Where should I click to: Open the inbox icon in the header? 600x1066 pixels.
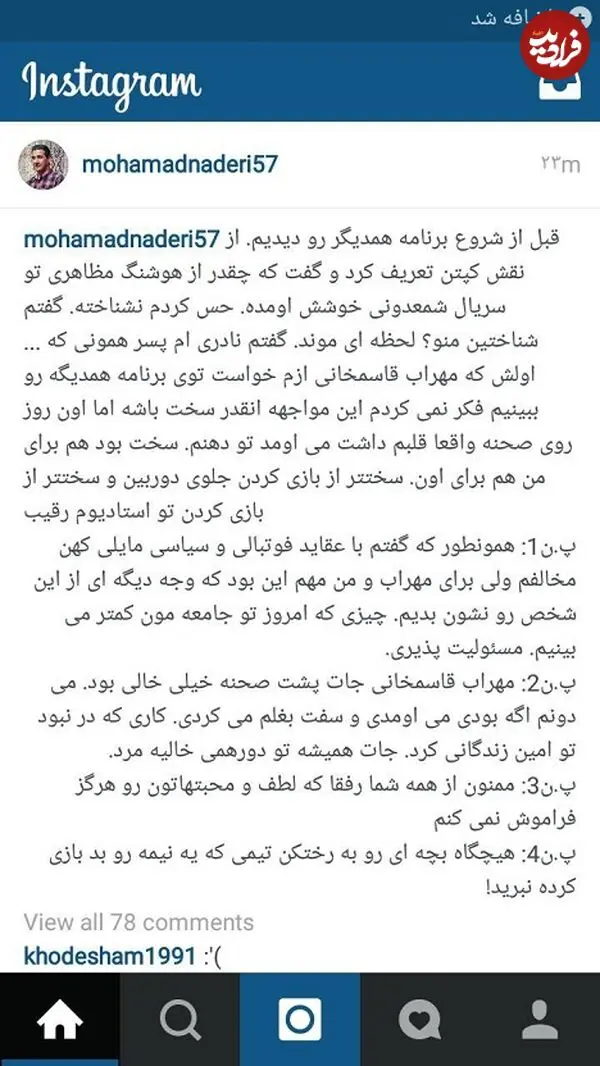[x=559, y=83]
